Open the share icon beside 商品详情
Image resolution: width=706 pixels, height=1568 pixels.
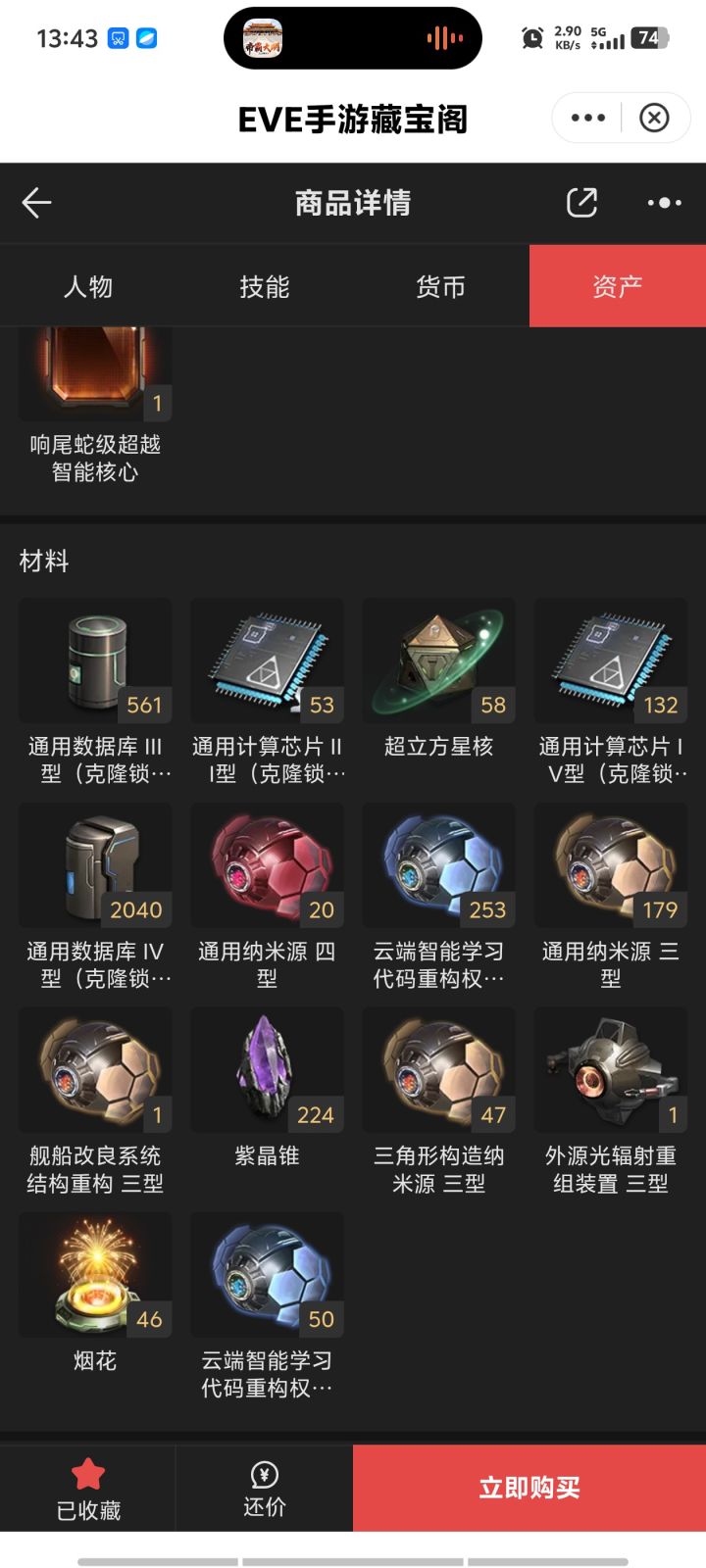tap(582, 202)
